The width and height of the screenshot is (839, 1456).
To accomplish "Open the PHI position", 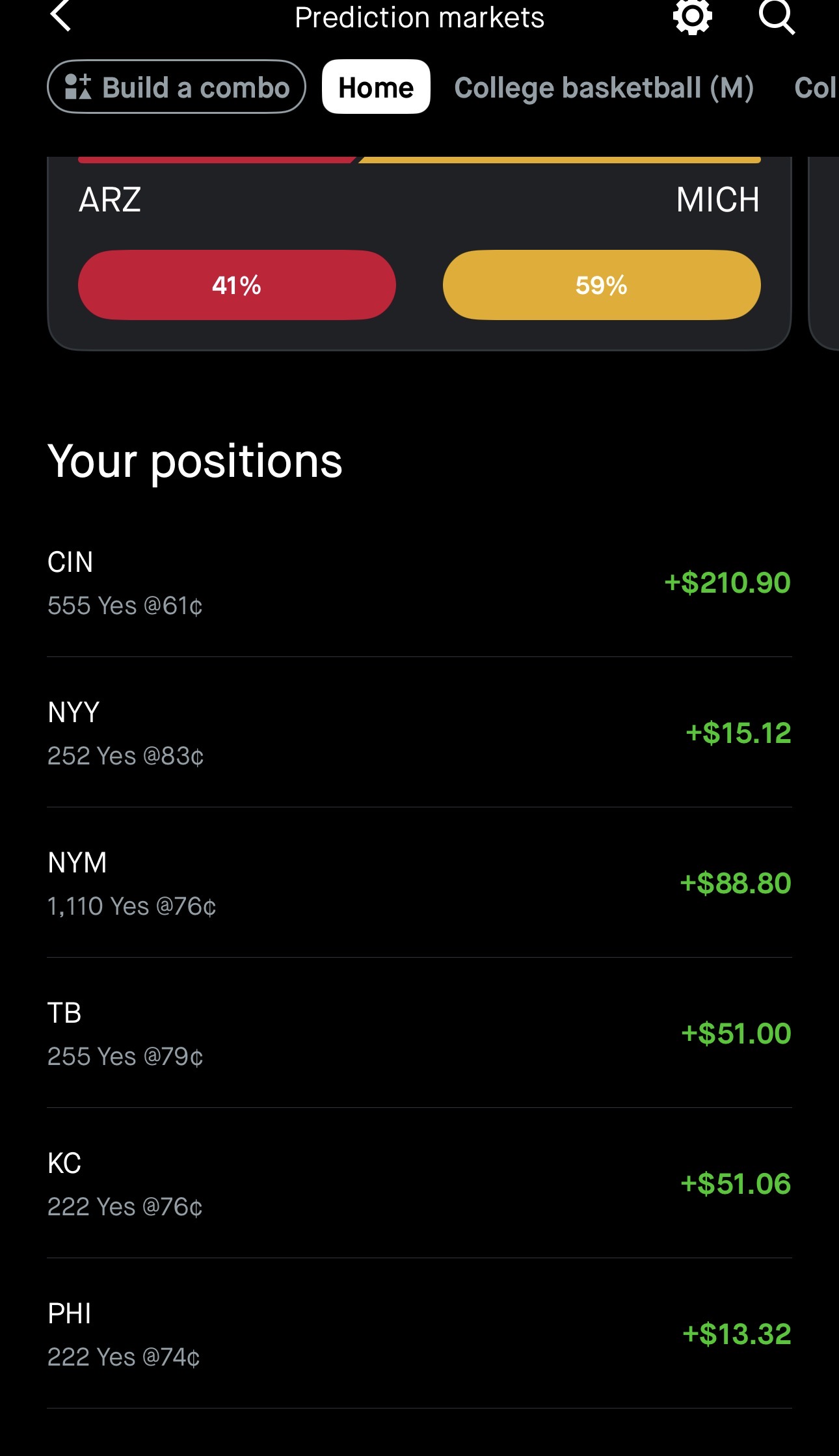I will tap(419, 1334).
